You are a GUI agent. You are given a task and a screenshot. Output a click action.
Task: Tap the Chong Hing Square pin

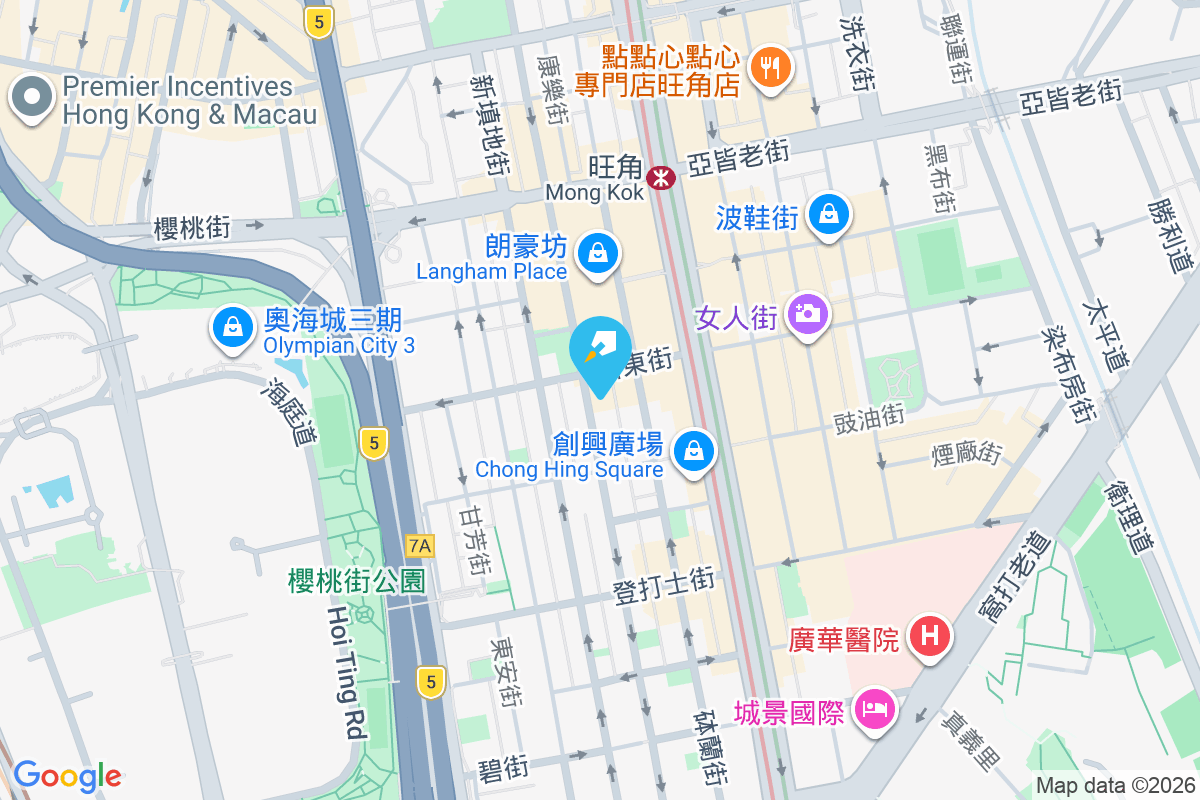(x=693, y=450)
